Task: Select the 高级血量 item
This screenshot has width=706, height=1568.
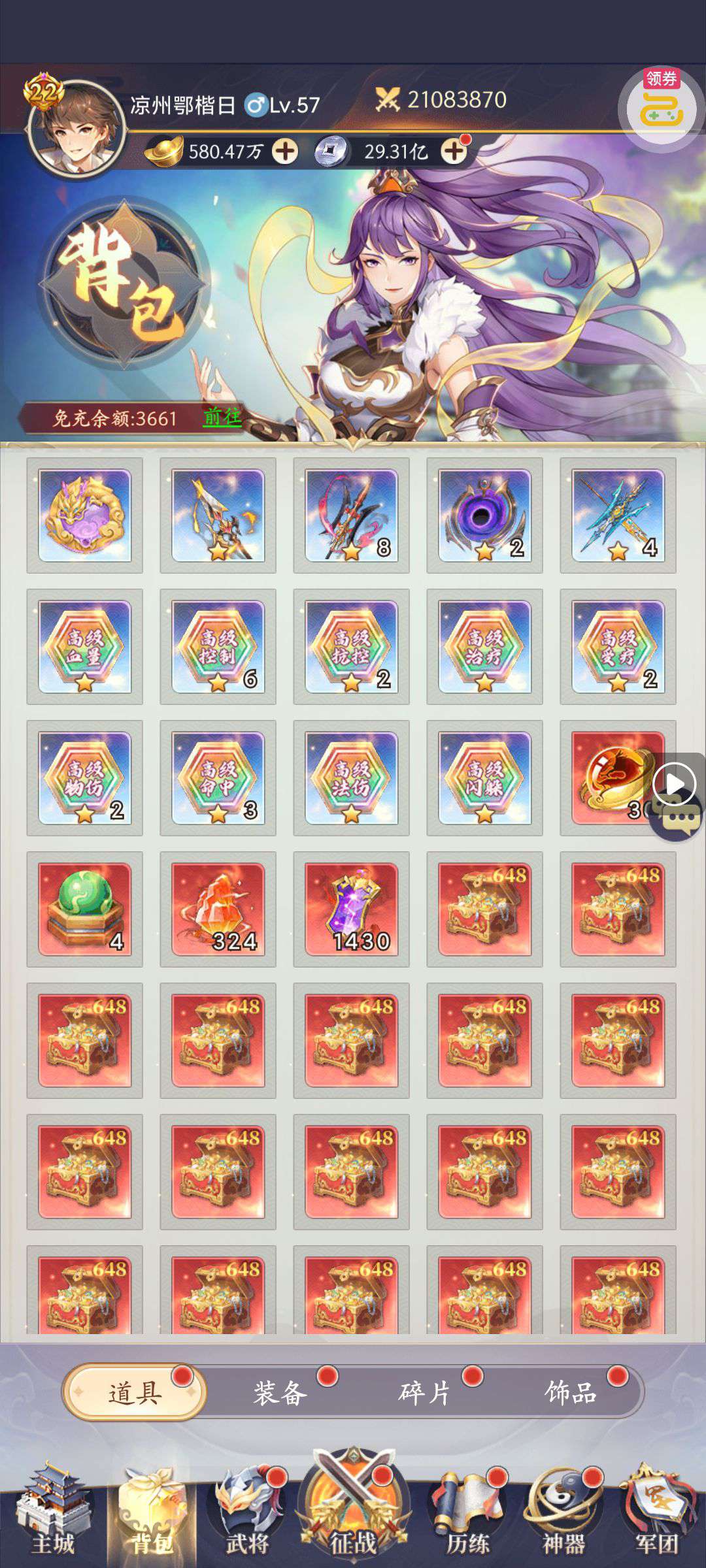Action: pos(85,647)
